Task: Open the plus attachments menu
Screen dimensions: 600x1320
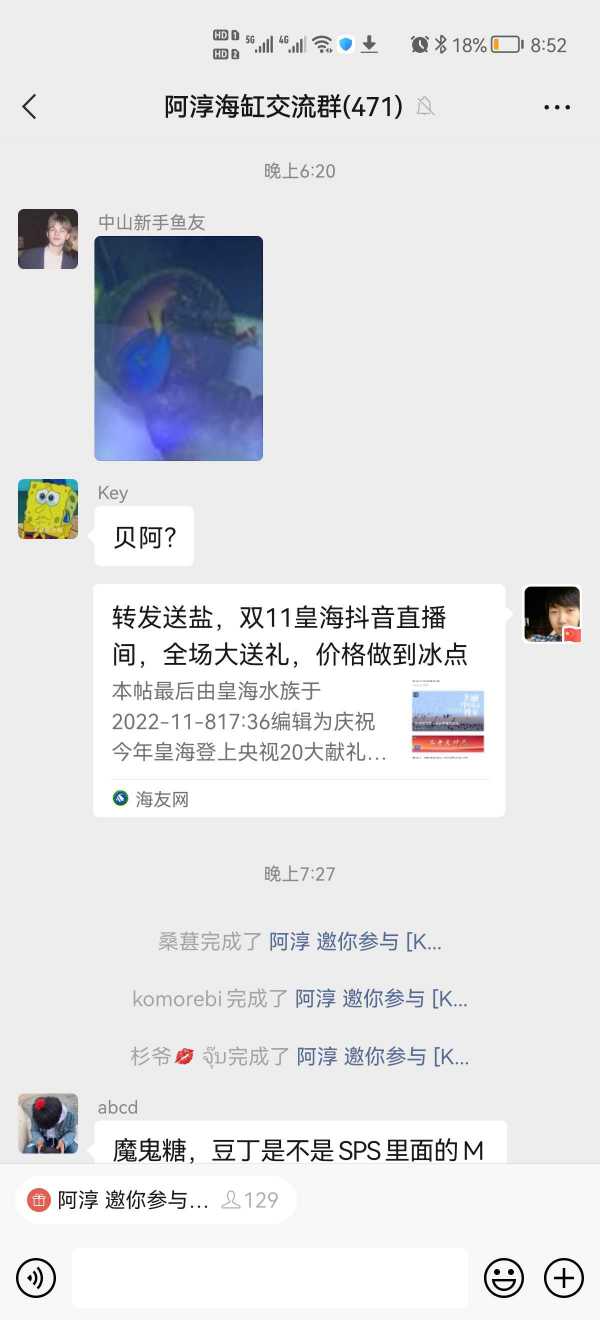Action: pyautogui.click(x=563, y=1278)
